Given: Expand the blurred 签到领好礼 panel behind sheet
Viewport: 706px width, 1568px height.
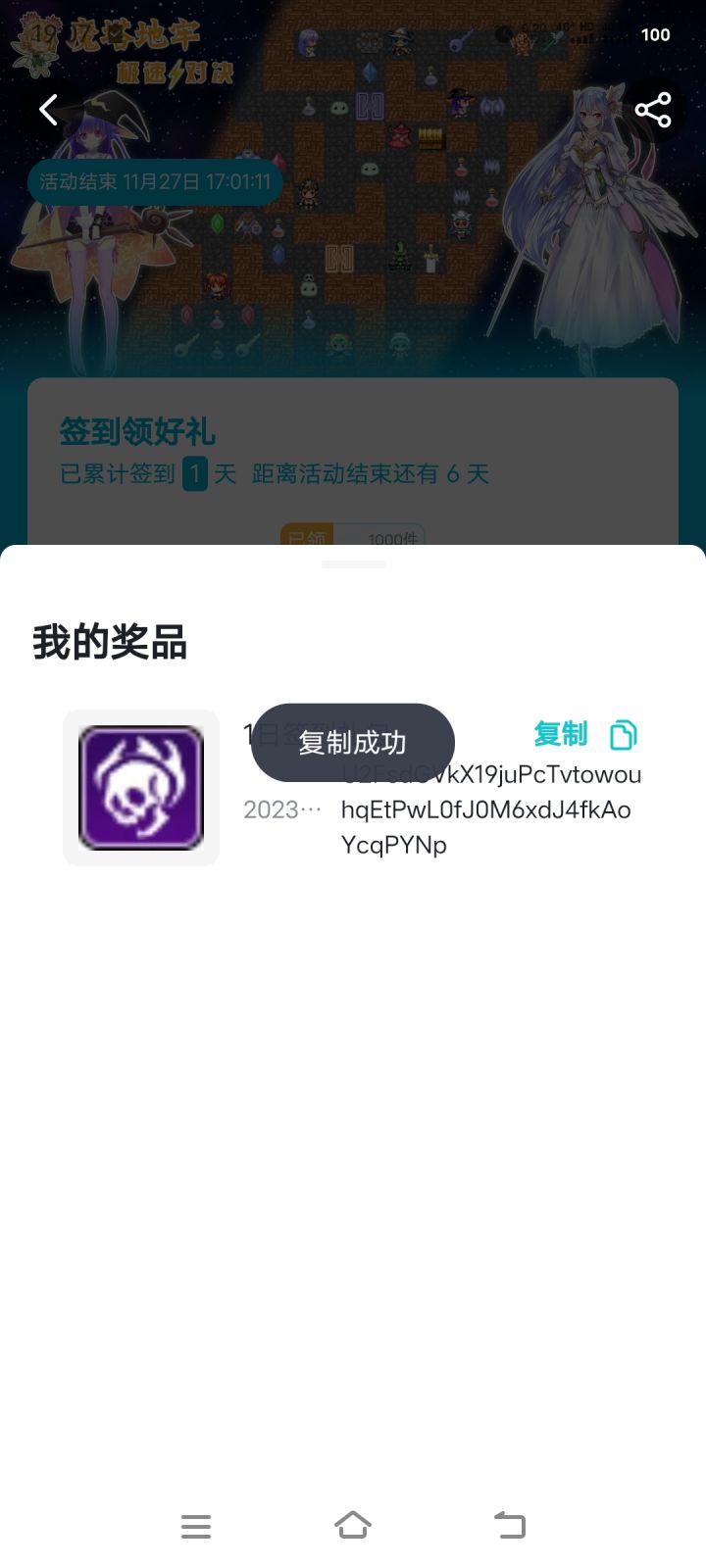Looking at the screenshot, I should click(x=135, y=432).
